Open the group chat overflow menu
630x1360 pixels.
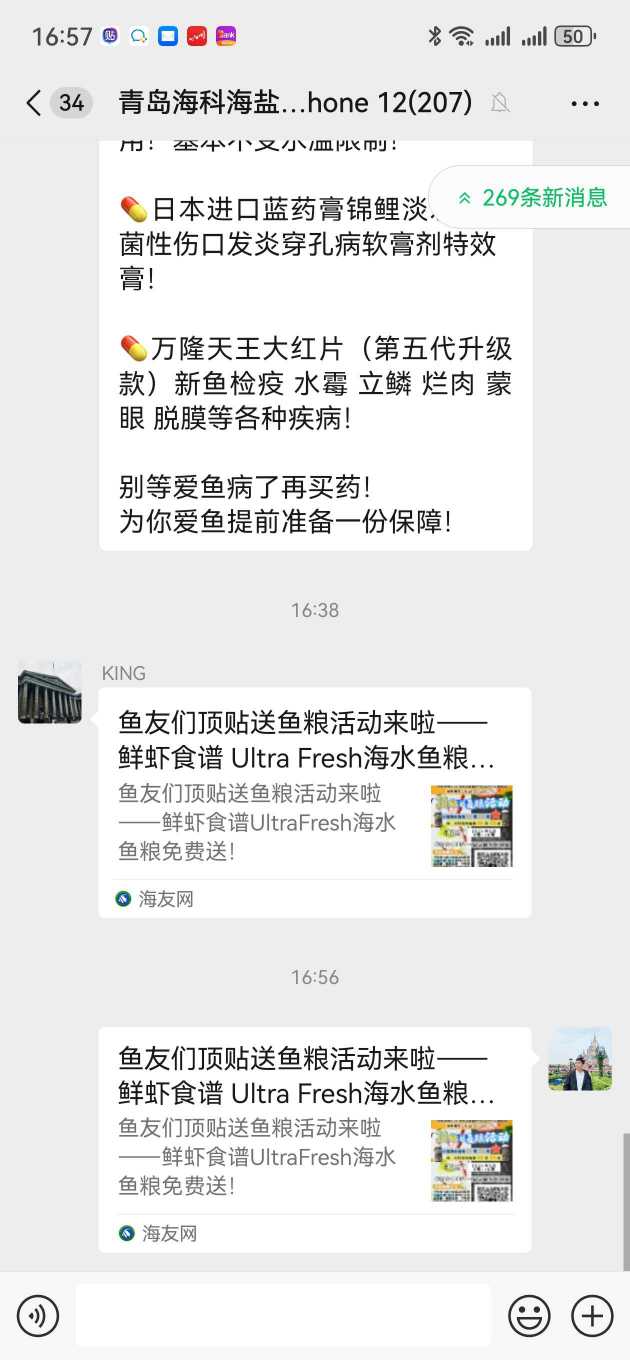[584, 102]
